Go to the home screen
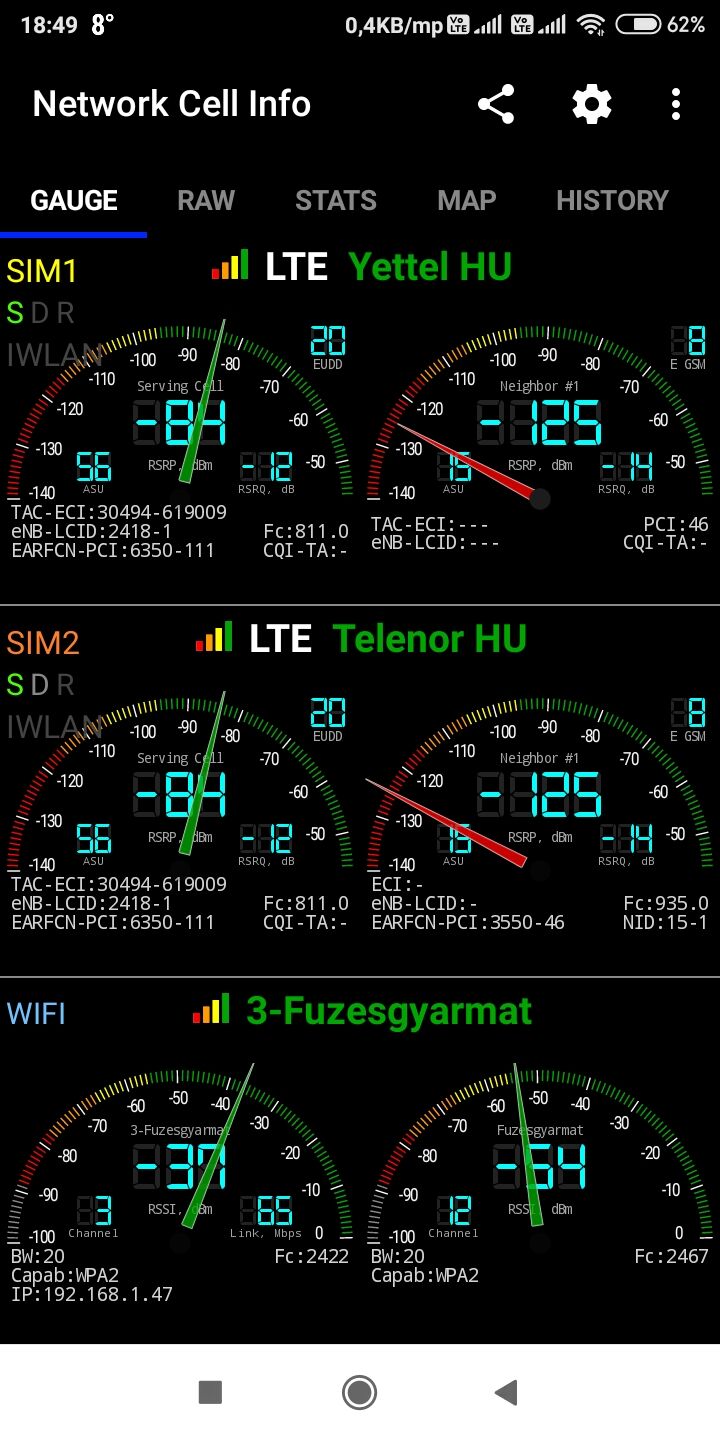The height and width of the screenshot is (1440, 720). pyautogui.click(x=359, y=1392)
